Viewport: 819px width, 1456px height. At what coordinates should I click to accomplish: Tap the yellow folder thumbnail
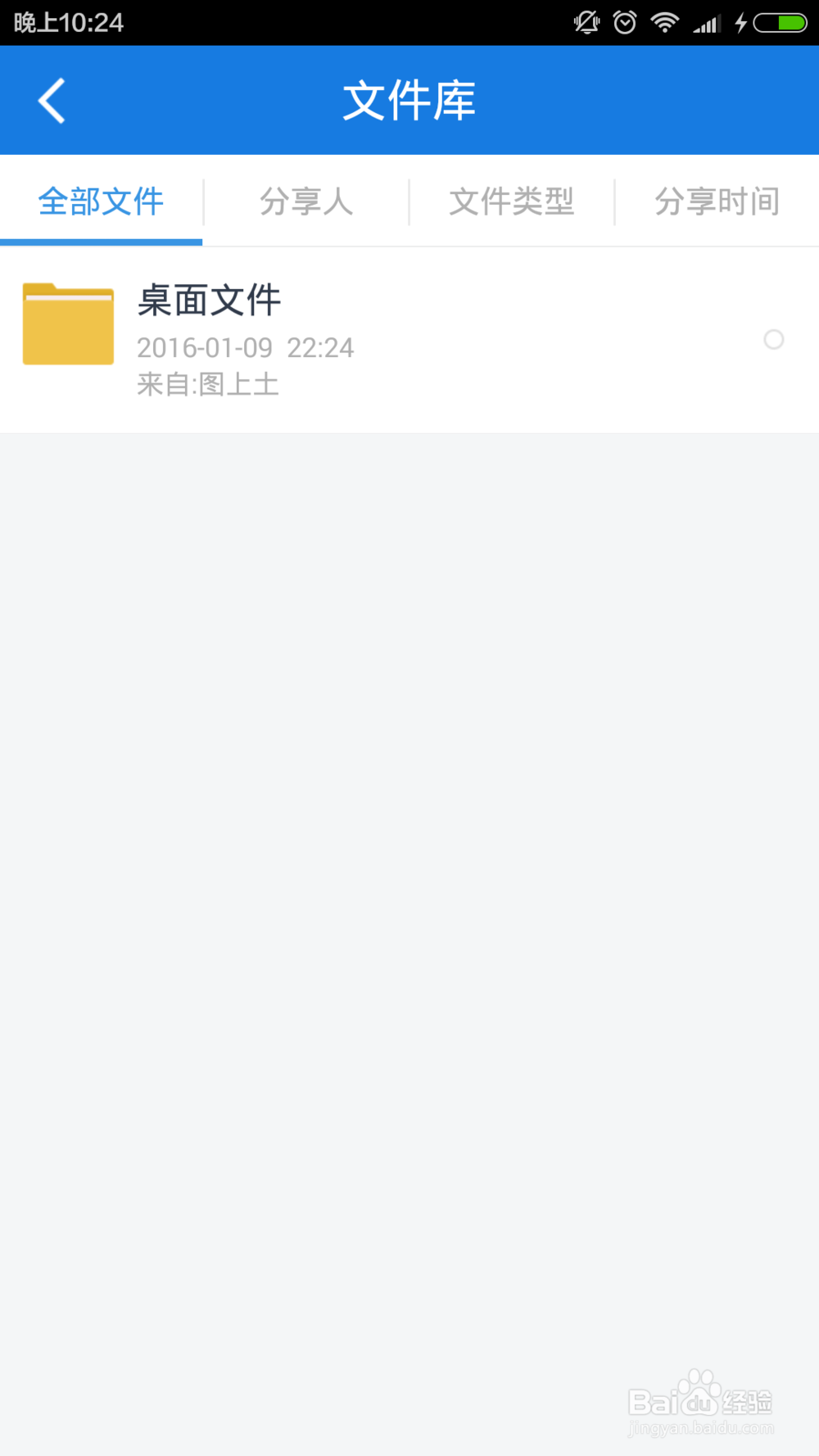[68, 324]
